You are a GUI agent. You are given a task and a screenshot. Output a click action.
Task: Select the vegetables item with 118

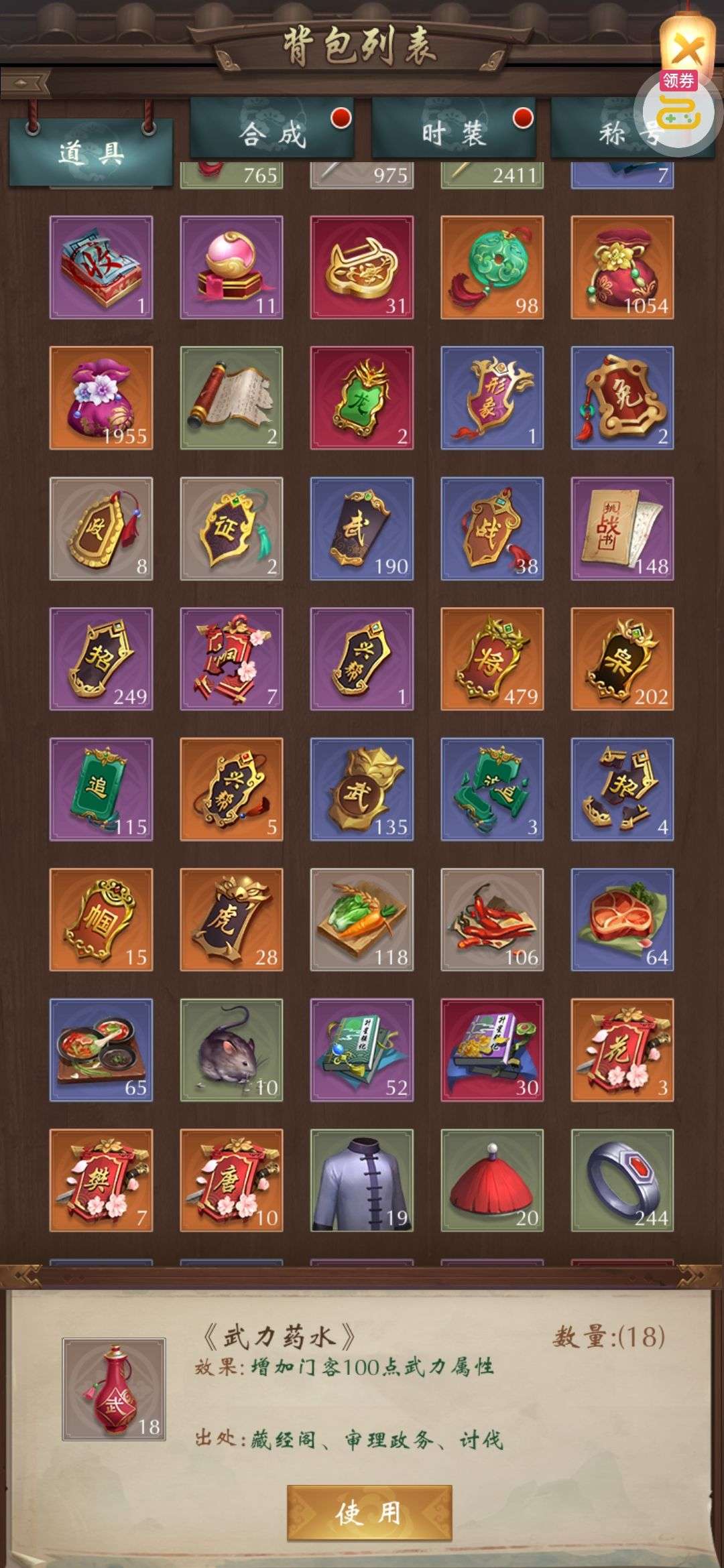pyautogui.click(x=362, y=919)
